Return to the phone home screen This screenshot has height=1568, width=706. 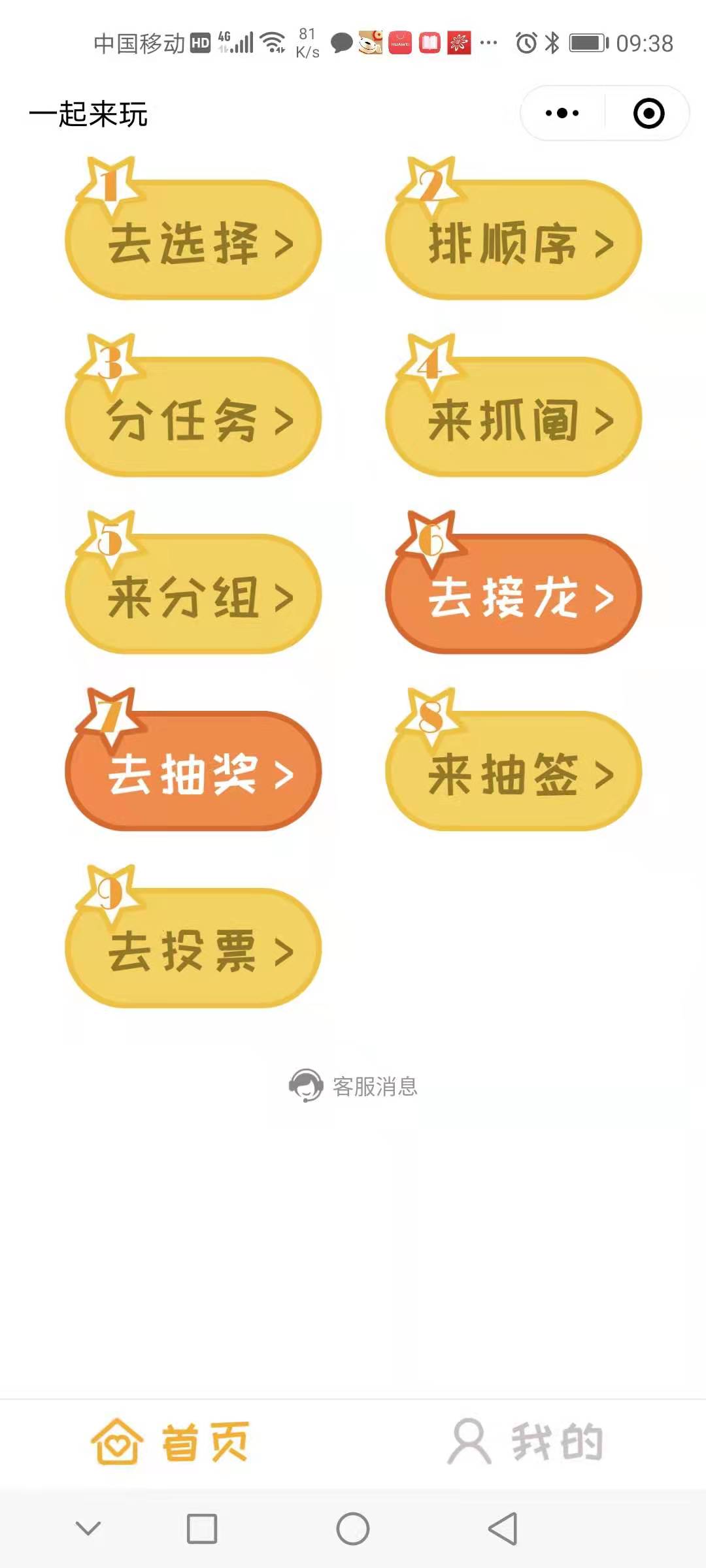(x=353, y=1529)
